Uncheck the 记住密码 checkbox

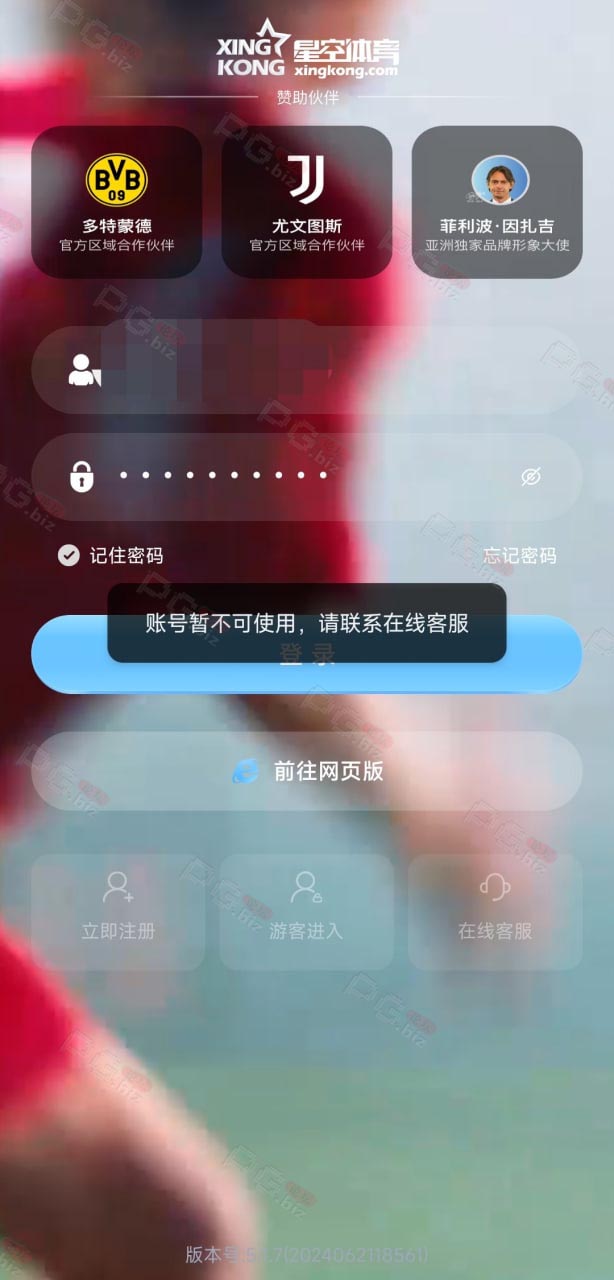(x=68, y=555)
